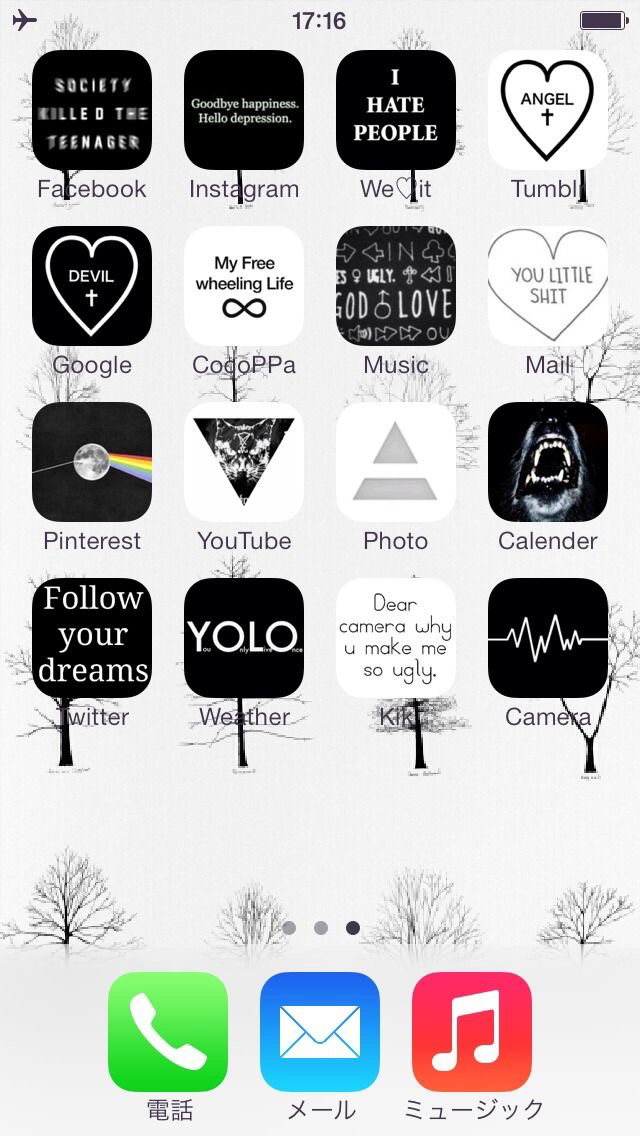Open Mail with the heart icon
The image size is (640, 1136).
coord(548,286)
